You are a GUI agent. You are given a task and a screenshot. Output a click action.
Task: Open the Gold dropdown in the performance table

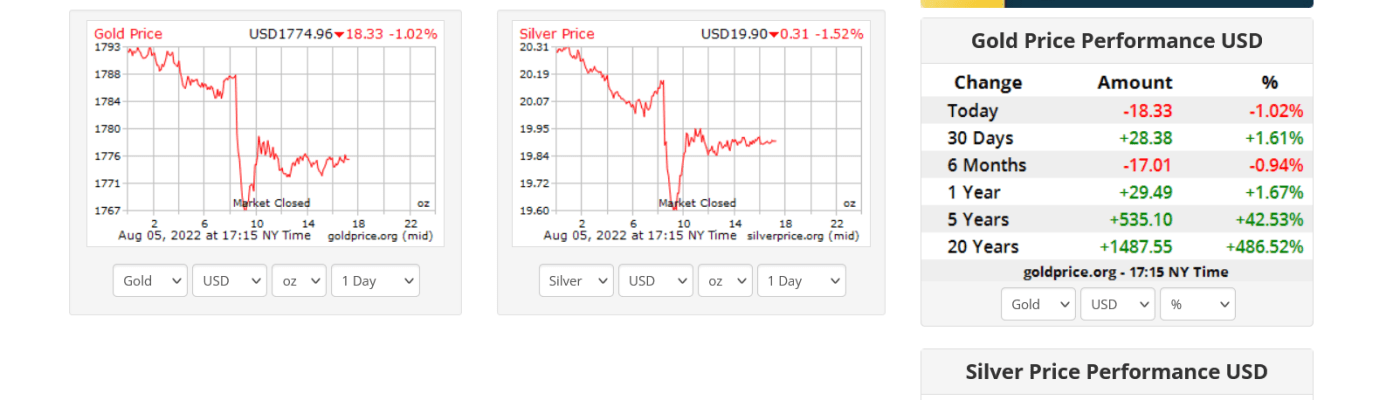click(1038, 304)
